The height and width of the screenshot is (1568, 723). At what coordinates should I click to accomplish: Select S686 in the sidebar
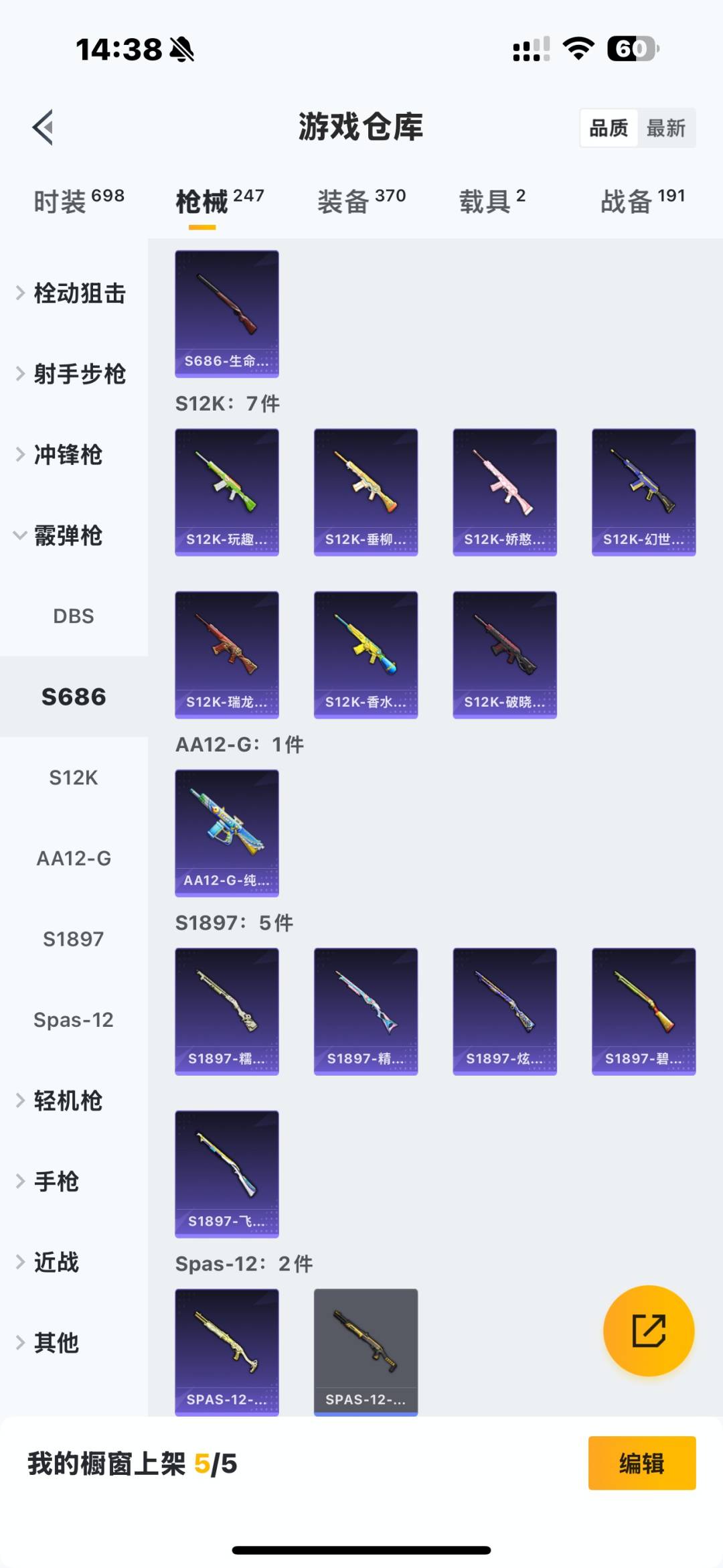74,697
